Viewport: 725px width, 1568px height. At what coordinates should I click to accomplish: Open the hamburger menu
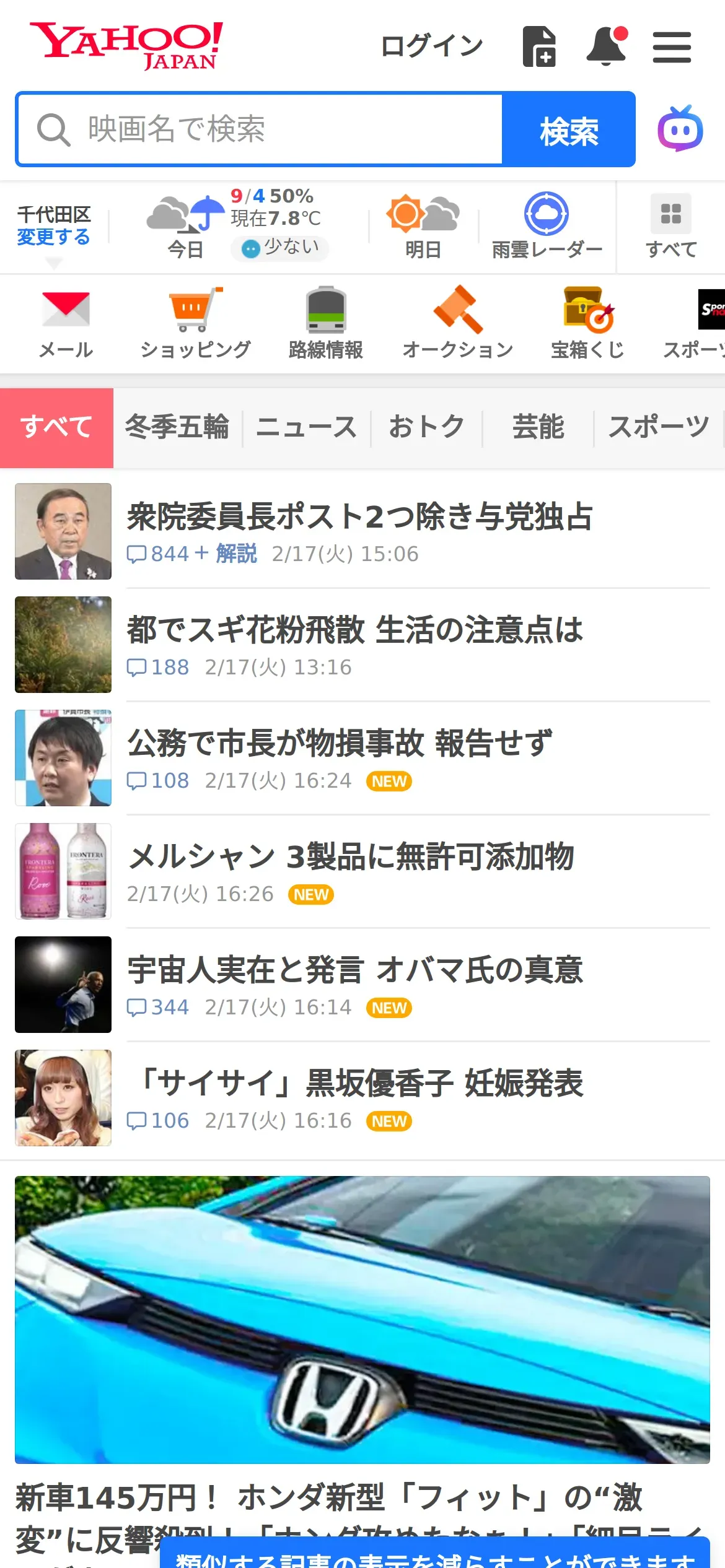point(672,47)
